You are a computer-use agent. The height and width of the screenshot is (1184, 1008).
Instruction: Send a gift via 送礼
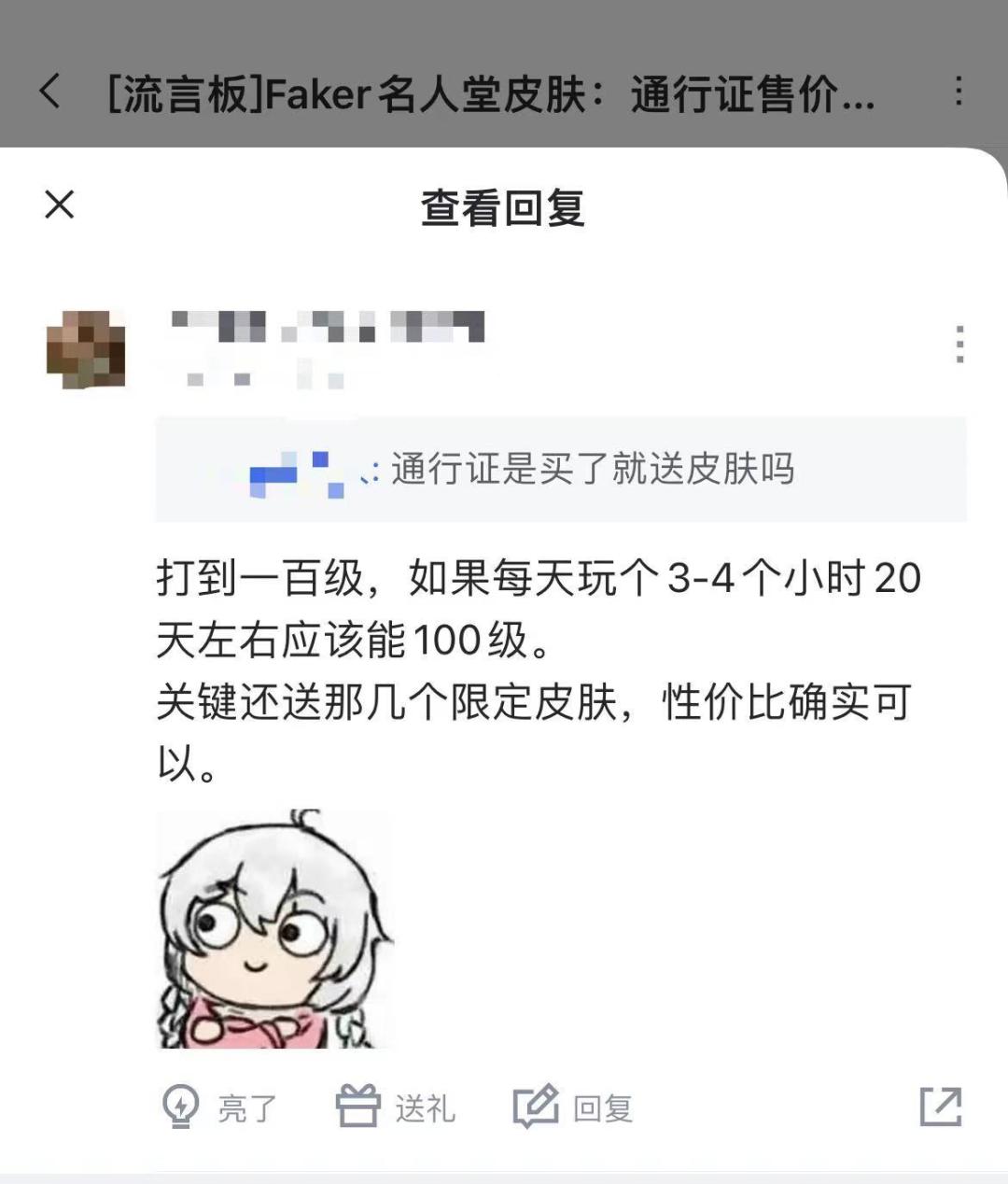pyautogui.click(x=396, y=1108)
